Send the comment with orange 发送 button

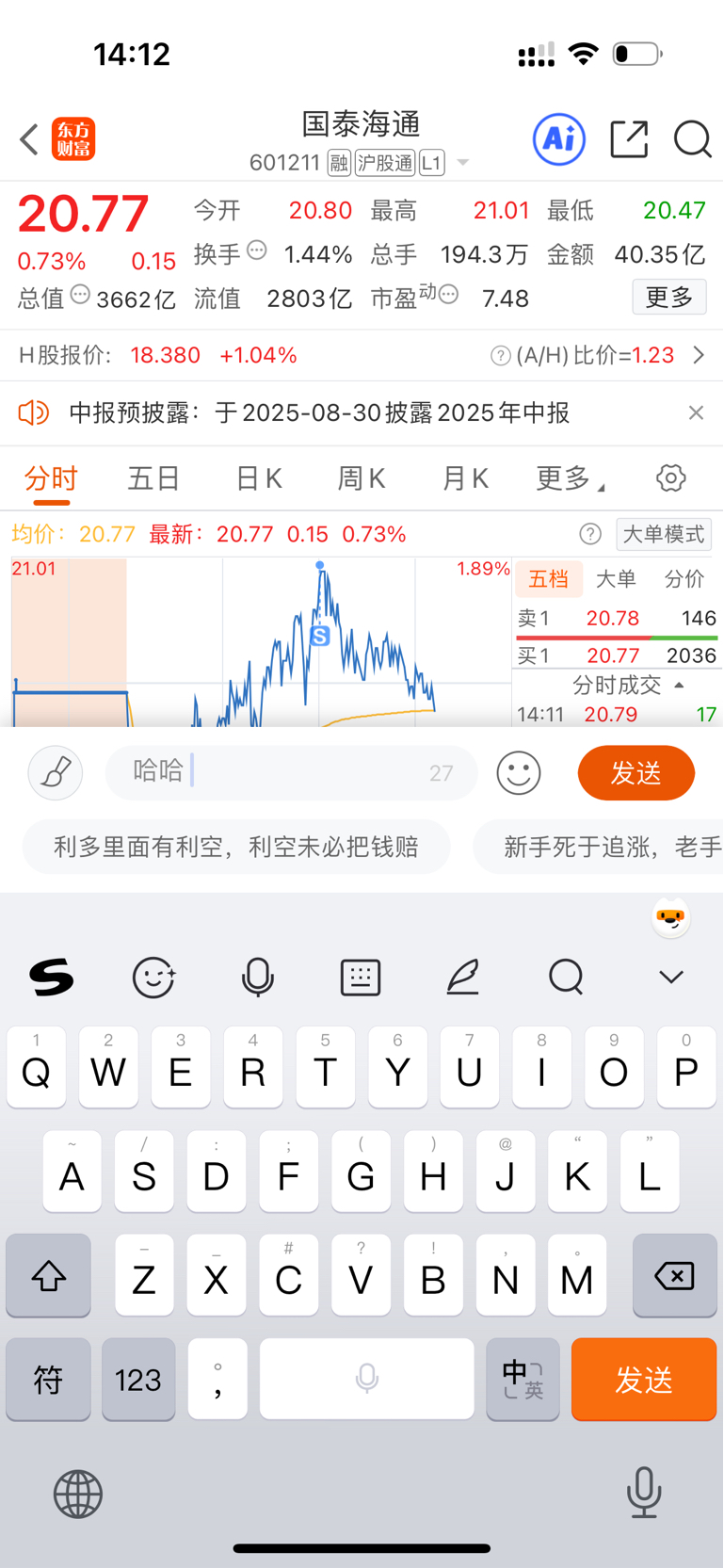[636, 773]
